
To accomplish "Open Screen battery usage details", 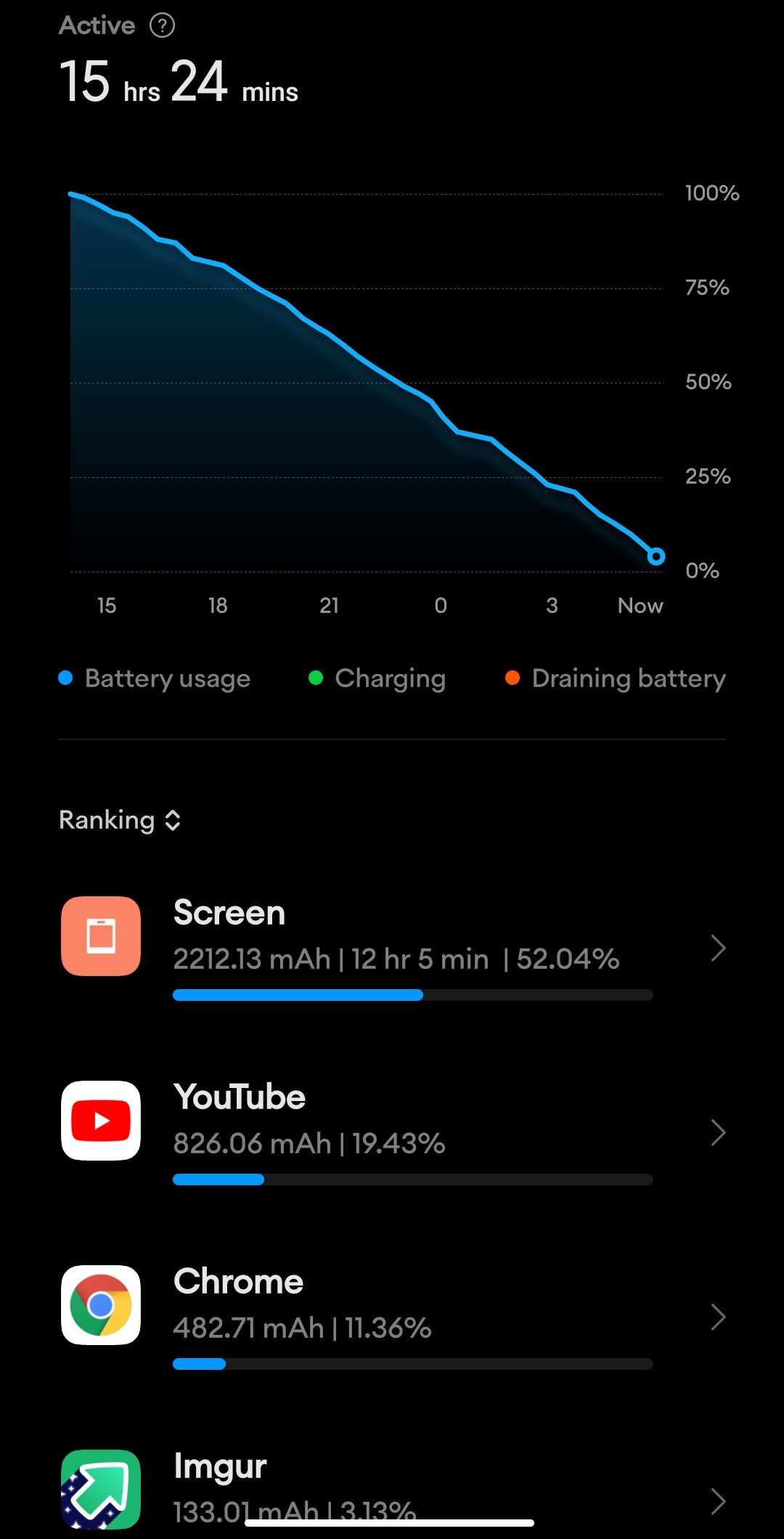I will point(392,947).
